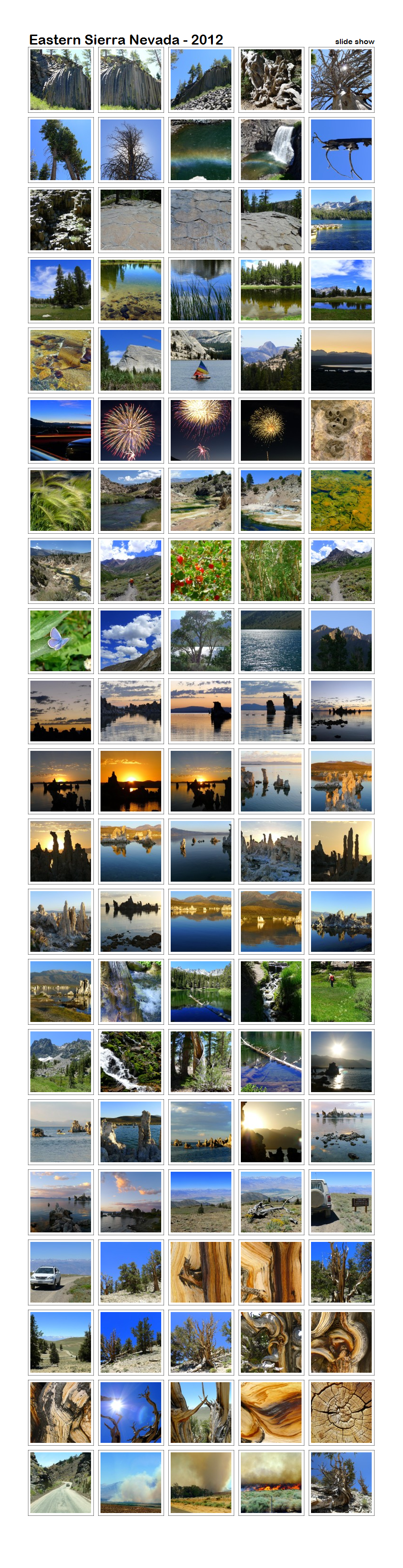This screenshot has width=403, height=1568.
Task: Open the pitted rock with holes photo
Action: (x=341, y=430)
